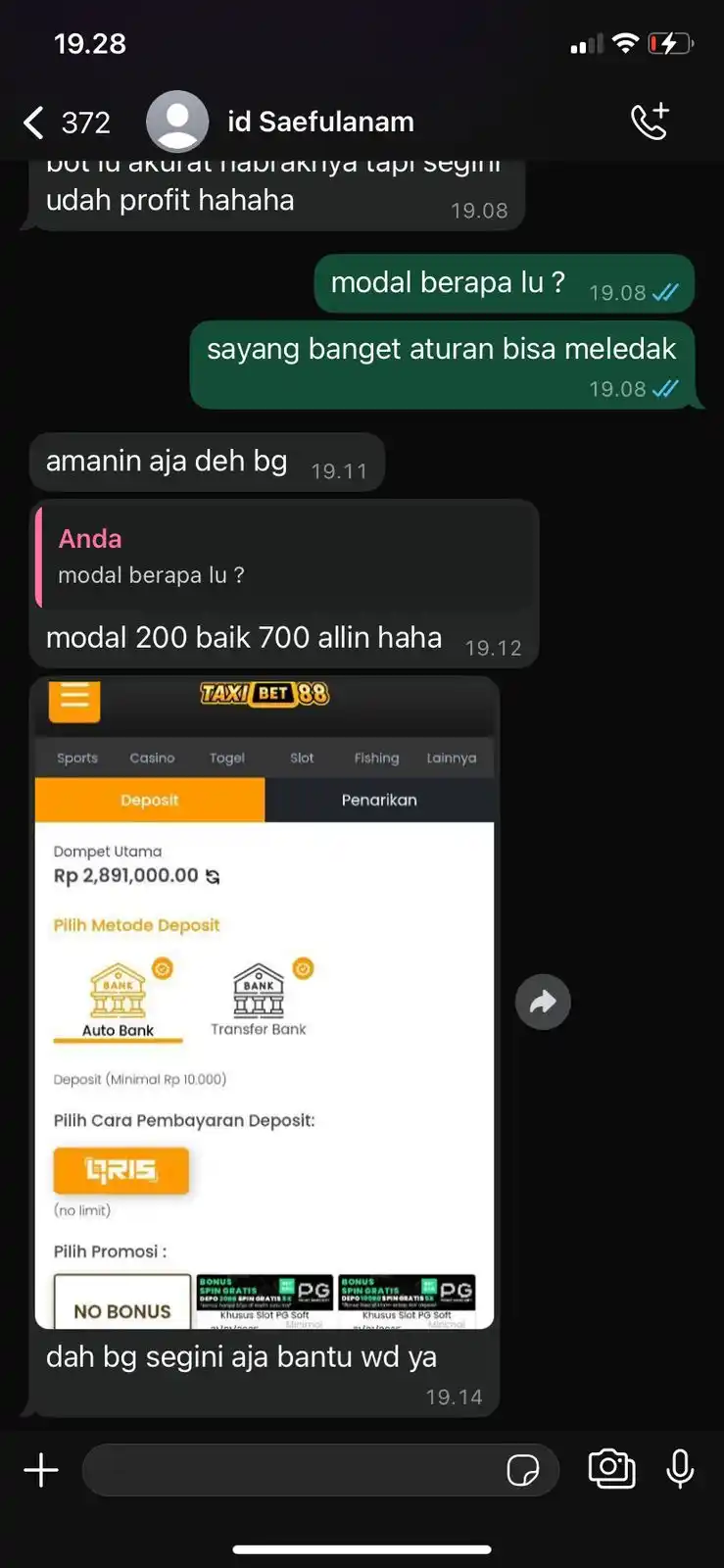Go back to the chat list
Screen dimensions: 724x1568
[34, 122]
